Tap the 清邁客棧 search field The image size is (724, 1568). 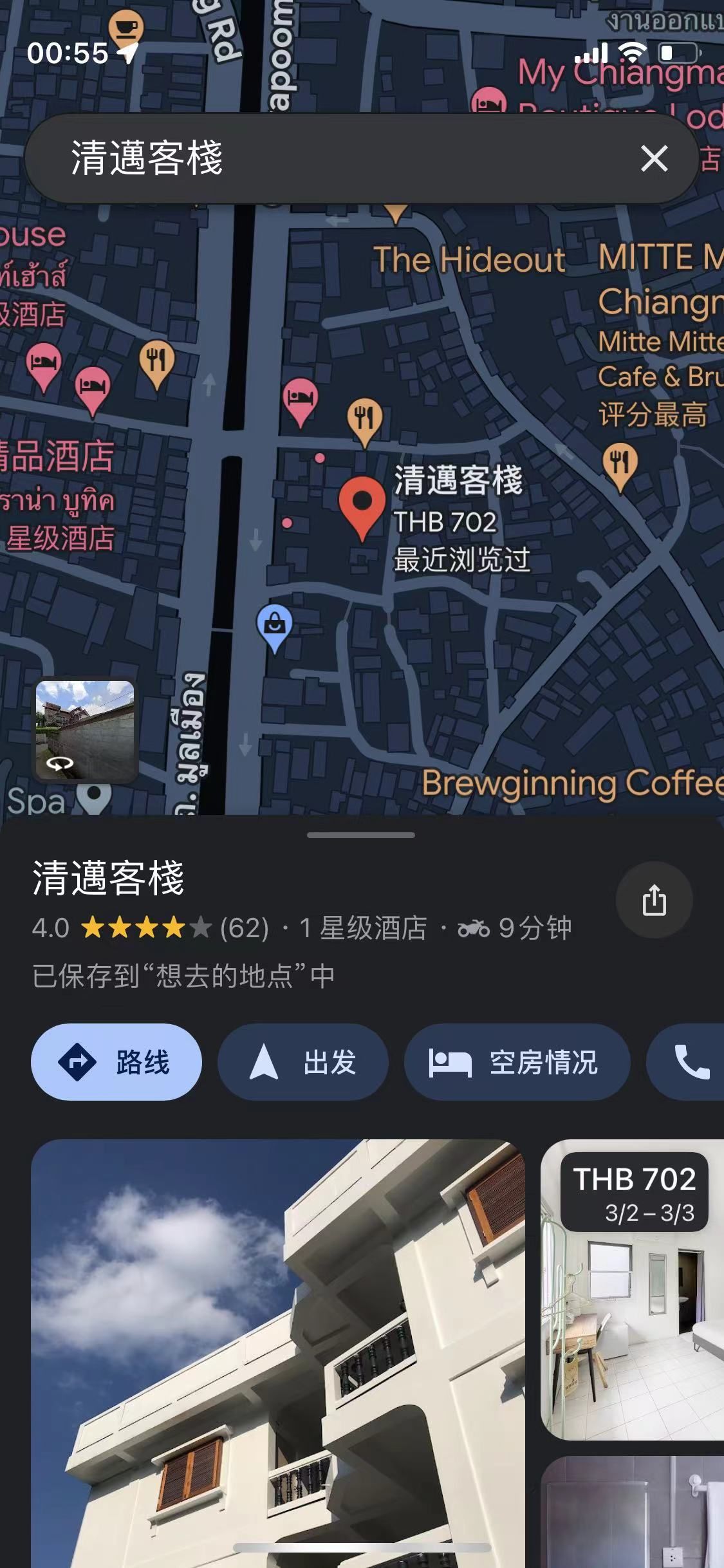(x=322, y=158)
